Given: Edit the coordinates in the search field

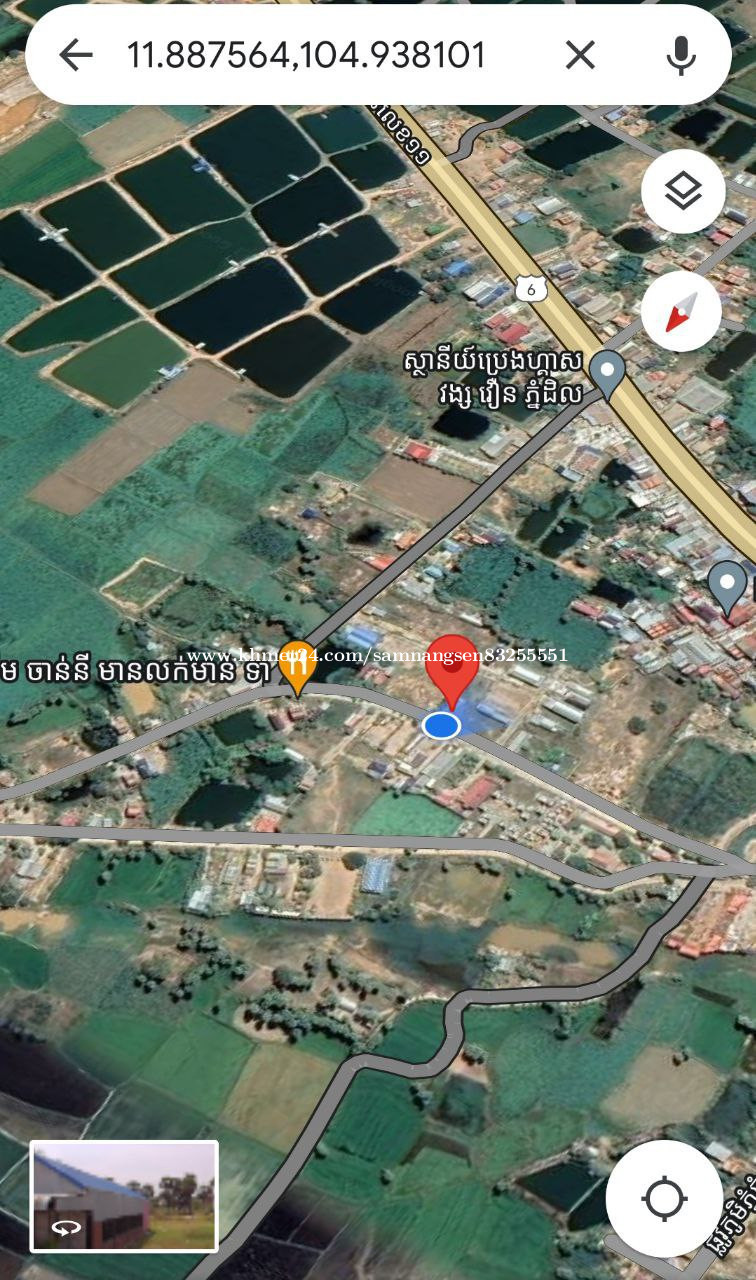Looking at the screenshot, I should (306, 55).
